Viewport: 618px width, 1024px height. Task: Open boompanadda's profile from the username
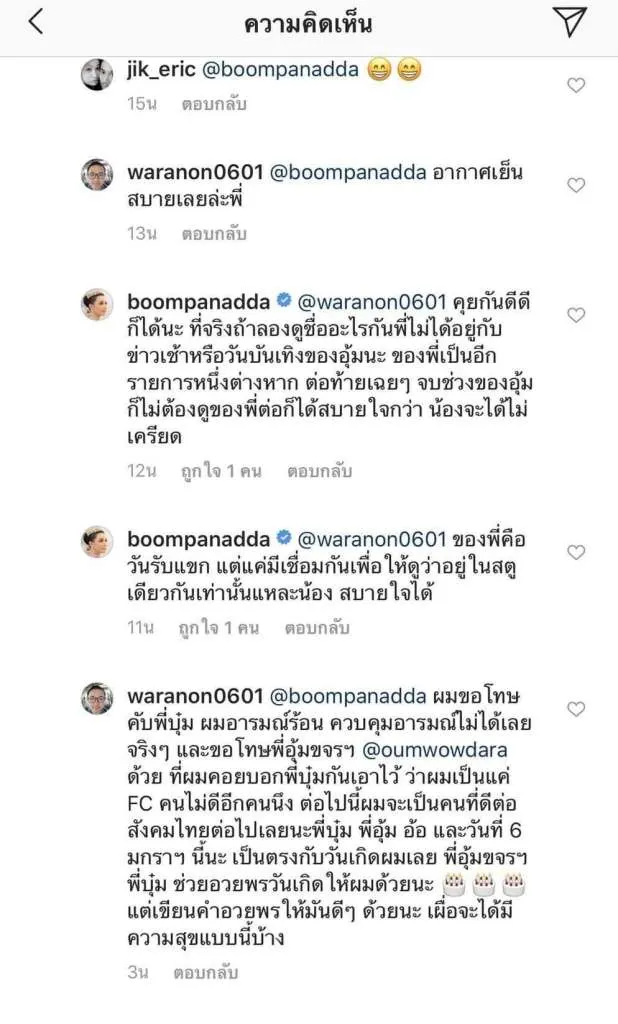(199, 303)
